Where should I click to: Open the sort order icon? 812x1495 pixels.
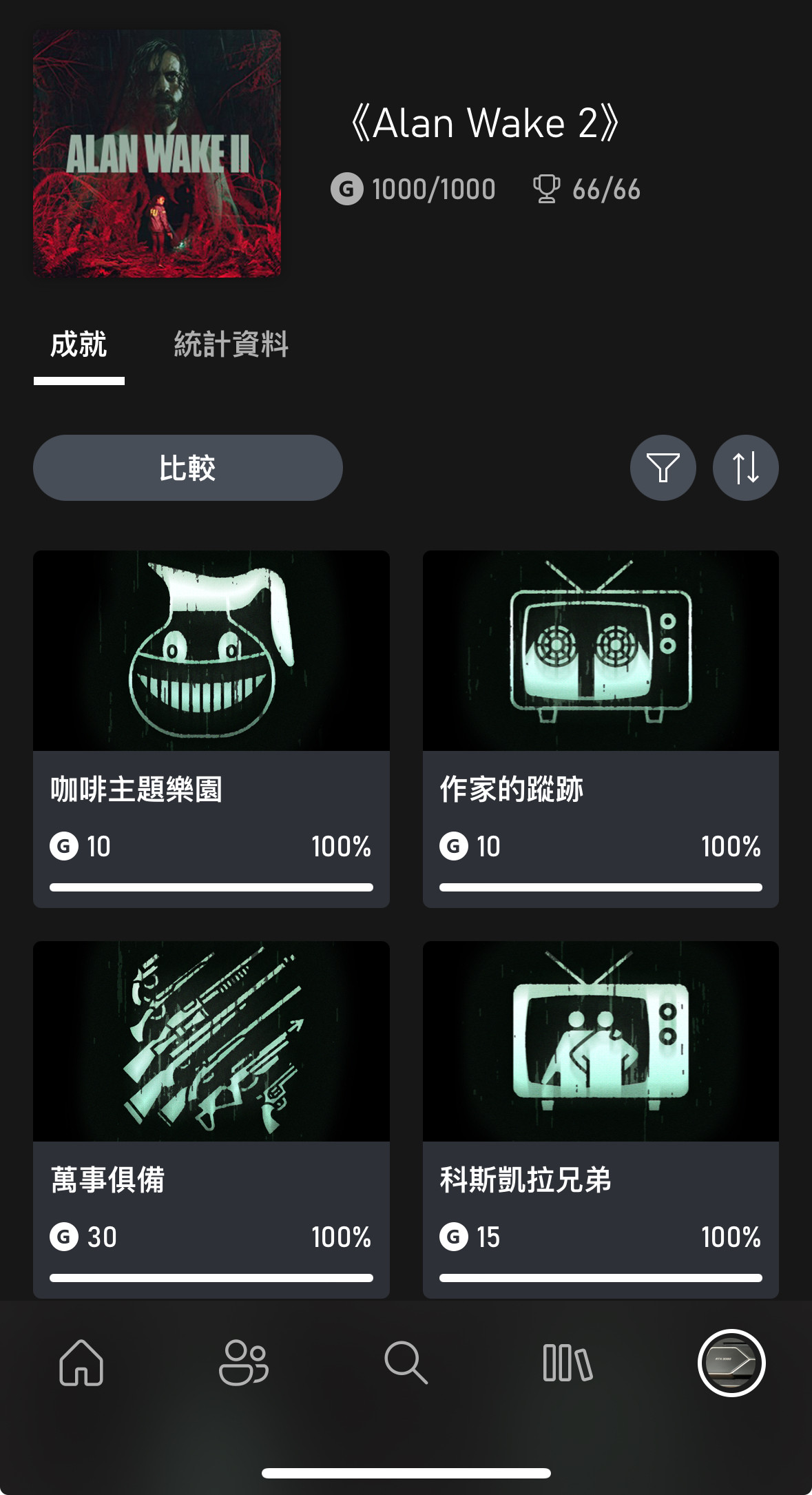coord(745,468)
